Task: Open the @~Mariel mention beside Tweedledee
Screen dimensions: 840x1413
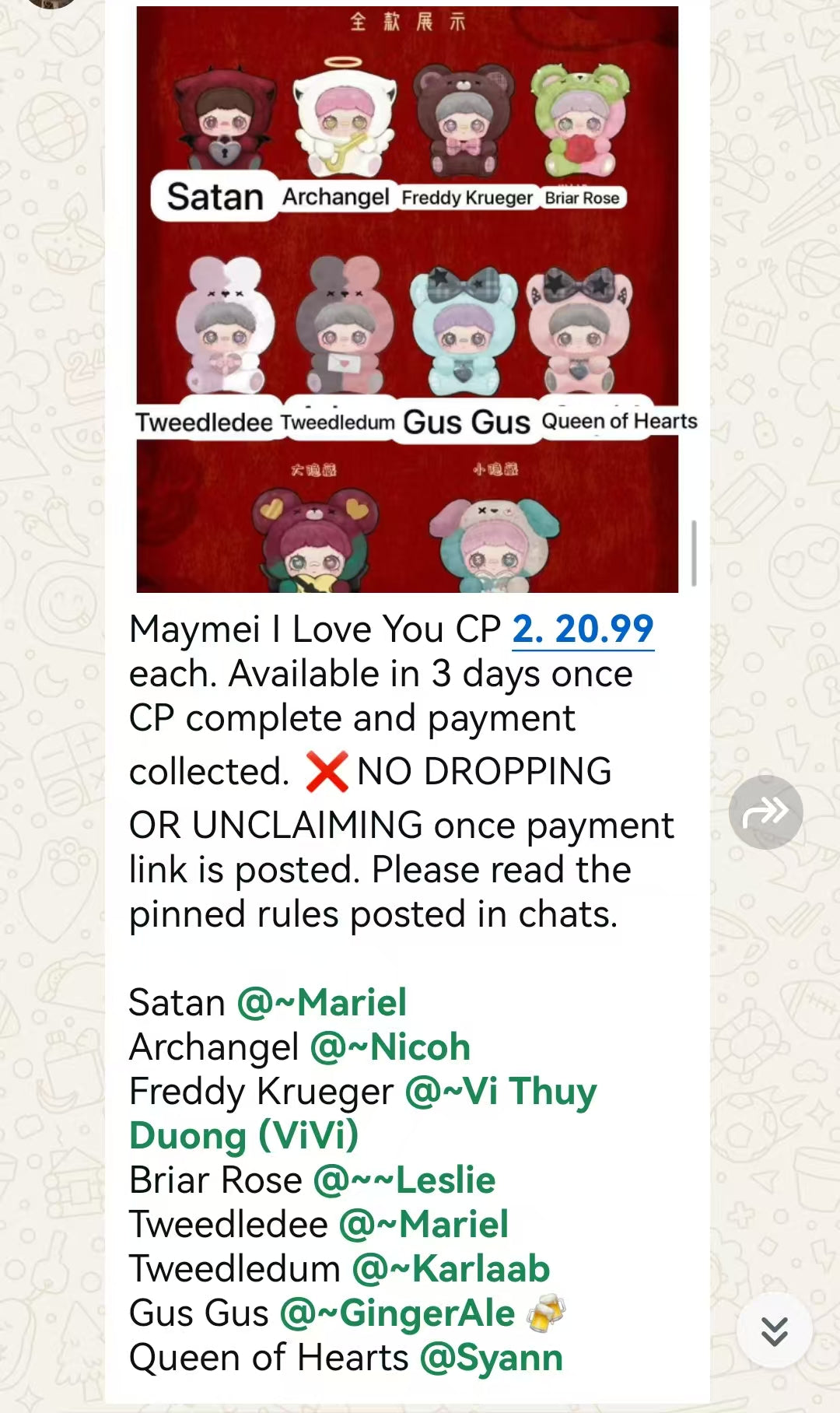Action: [x=424, y=1225]
